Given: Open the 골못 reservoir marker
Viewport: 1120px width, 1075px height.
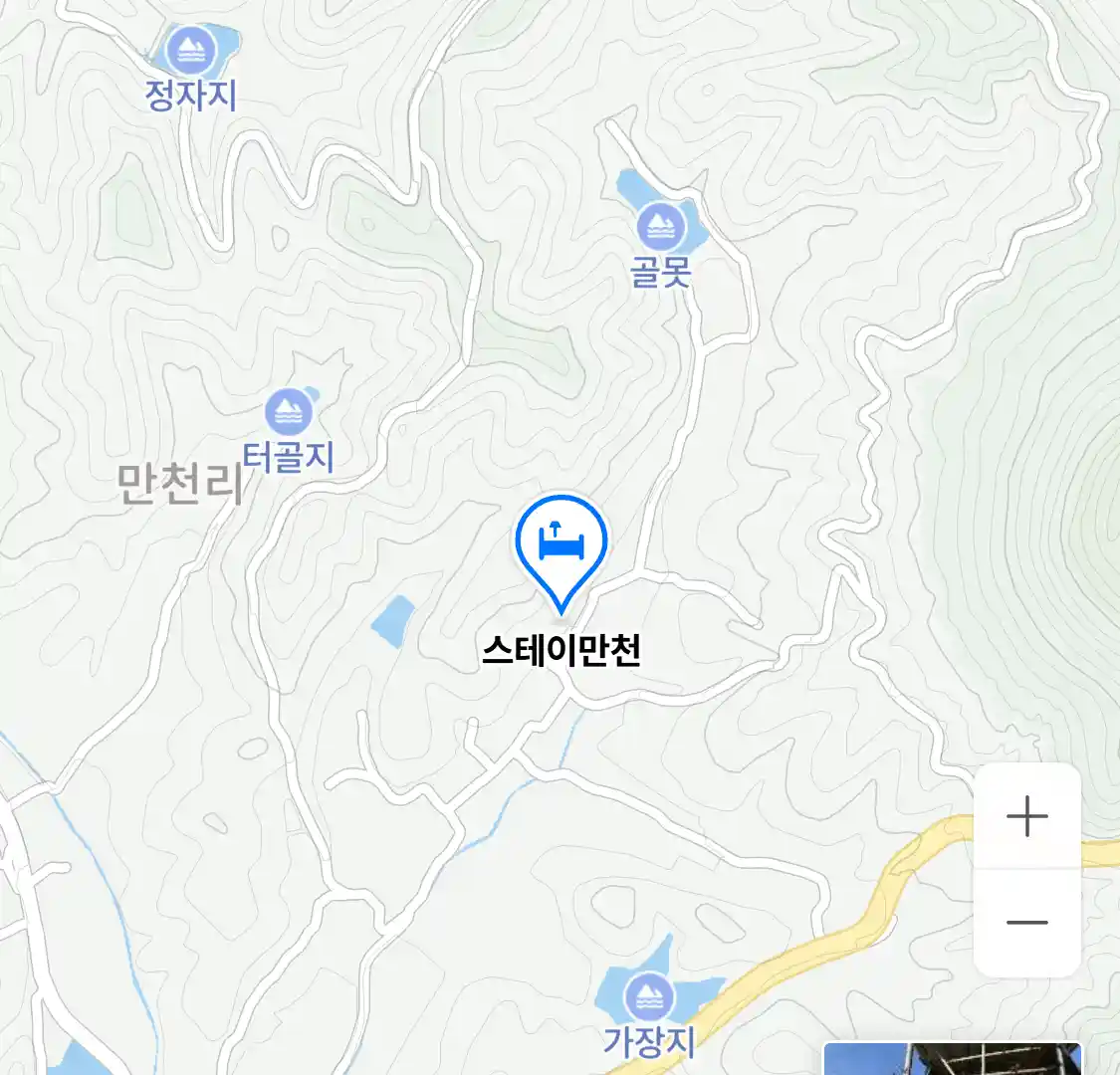Looking at the screenshot, I should tap(660, 228).
